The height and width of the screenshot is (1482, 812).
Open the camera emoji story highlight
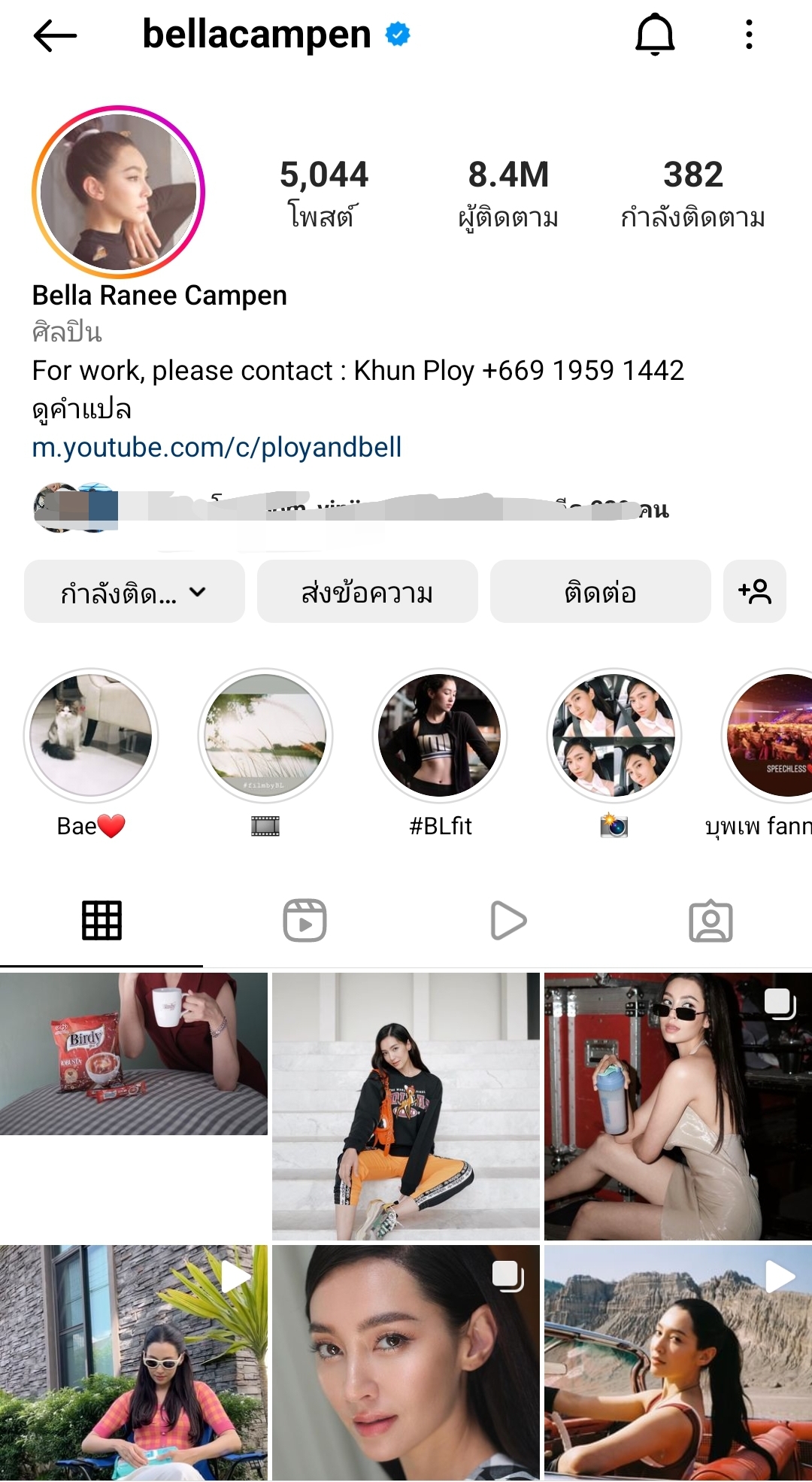[614, 736]
